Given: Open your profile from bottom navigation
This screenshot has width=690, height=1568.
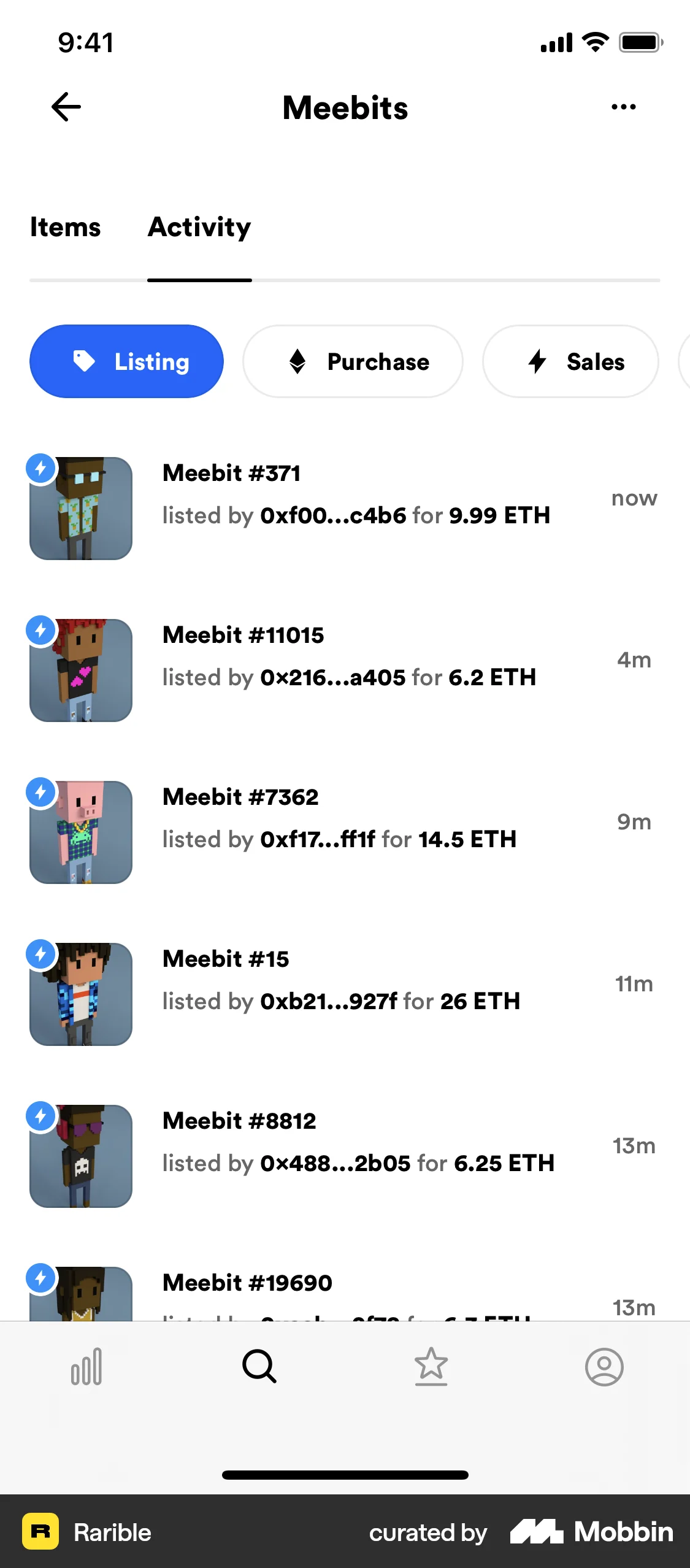Looking at the screenshot, I should pos(604,1366).
